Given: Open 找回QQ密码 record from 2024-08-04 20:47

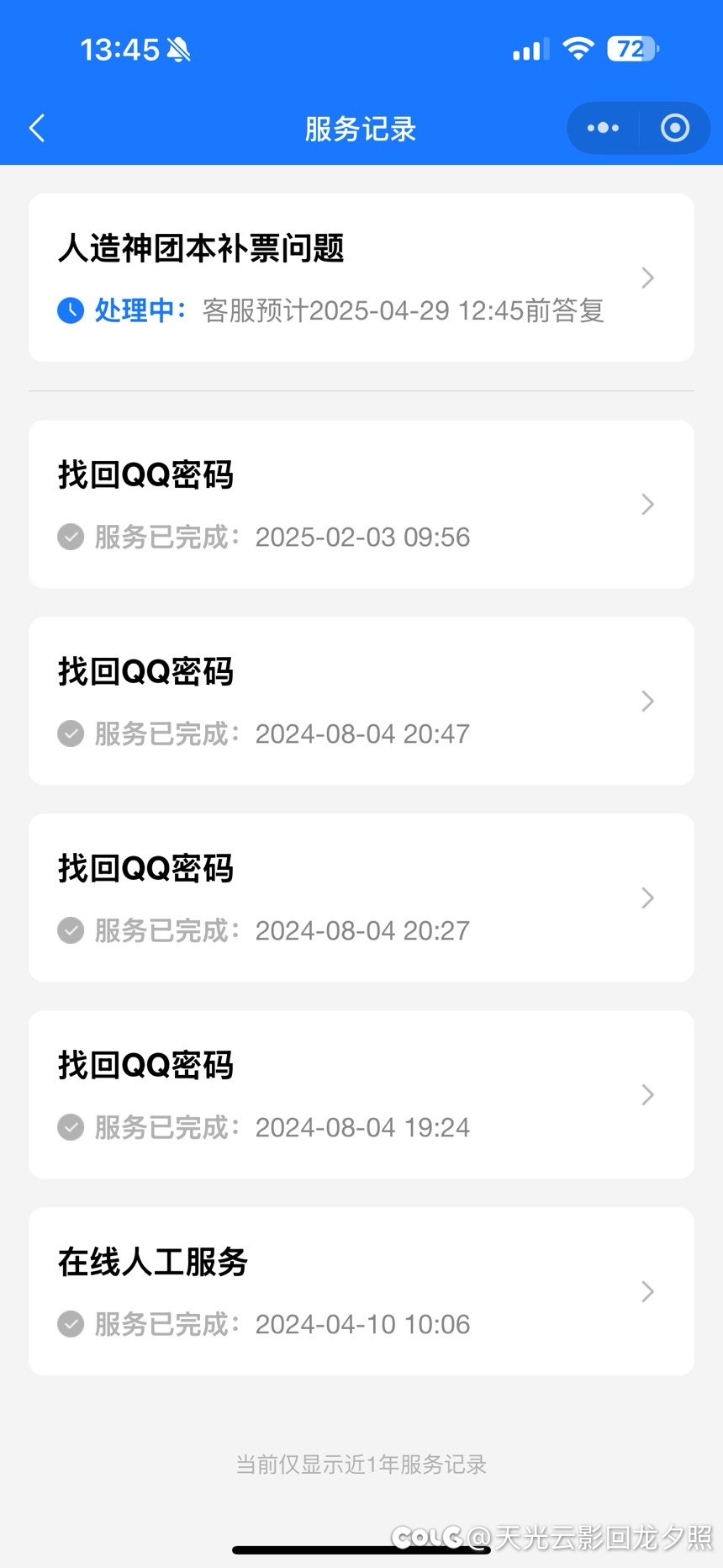Looking at the screenshot, I should click(x=361, y=701).
